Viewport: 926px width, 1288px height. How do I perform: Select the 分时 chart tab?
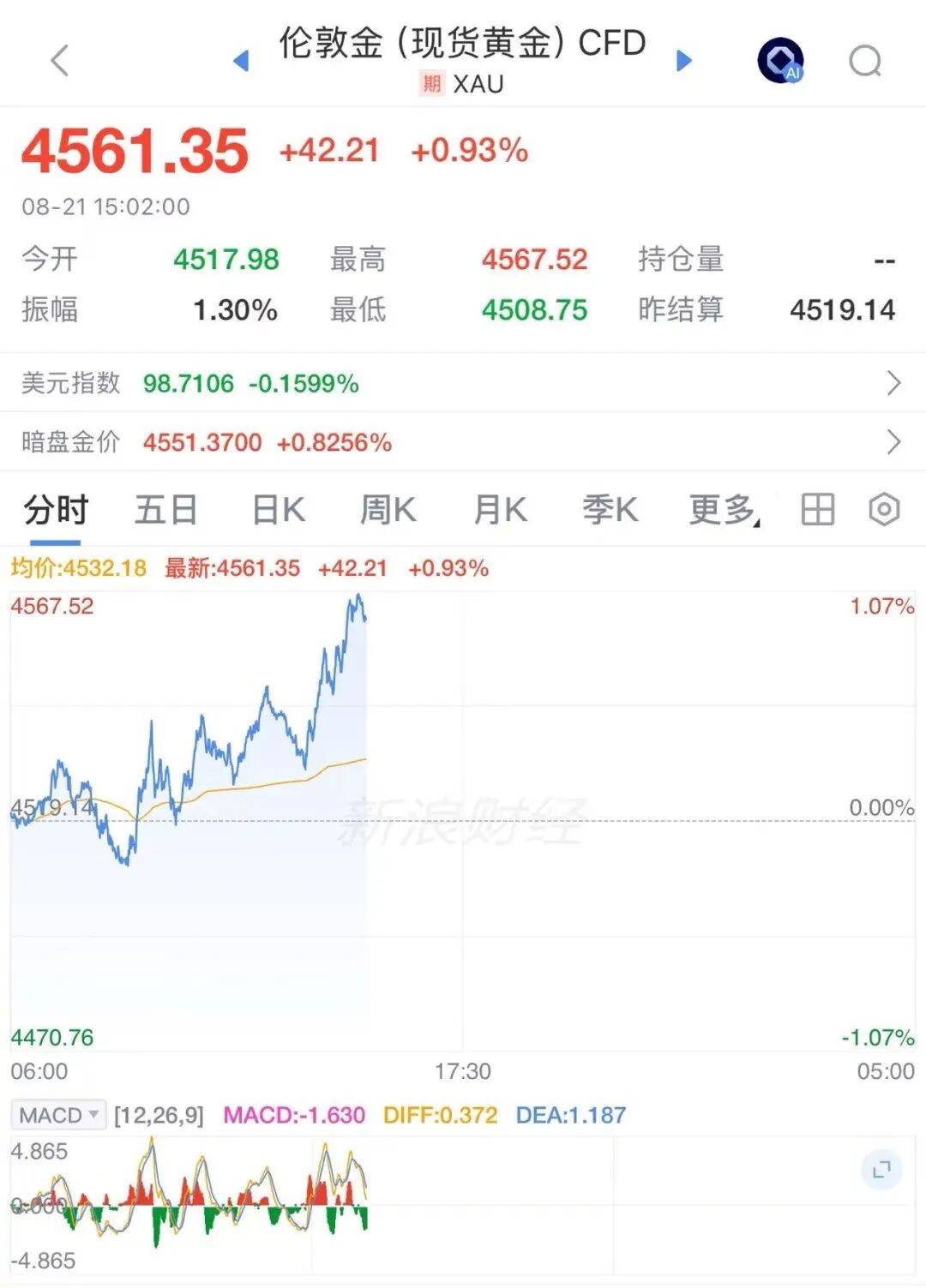56,510
